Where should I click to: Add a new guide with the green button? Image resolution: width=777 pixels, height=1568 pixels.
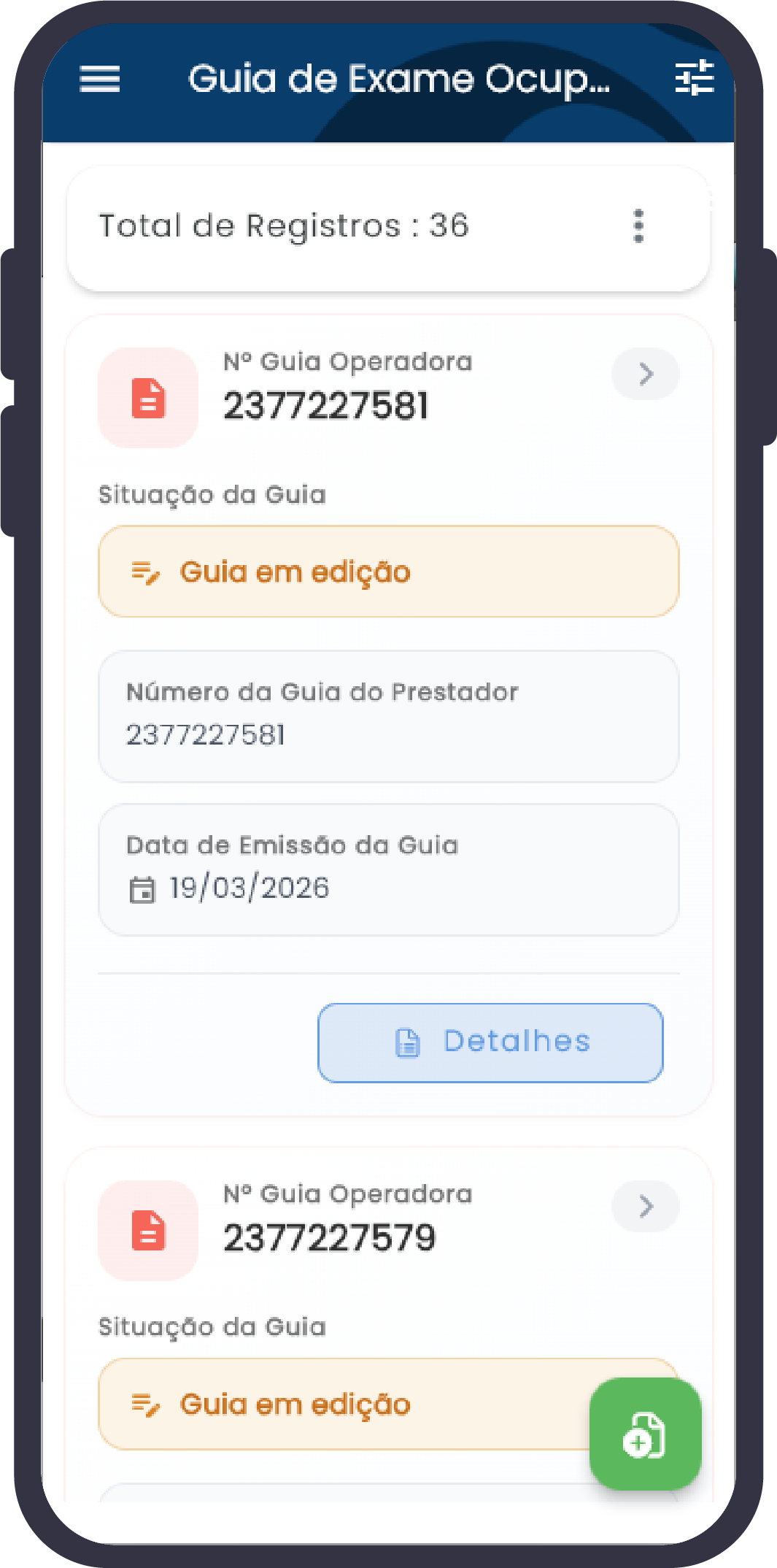click(x=645, y=1434)
